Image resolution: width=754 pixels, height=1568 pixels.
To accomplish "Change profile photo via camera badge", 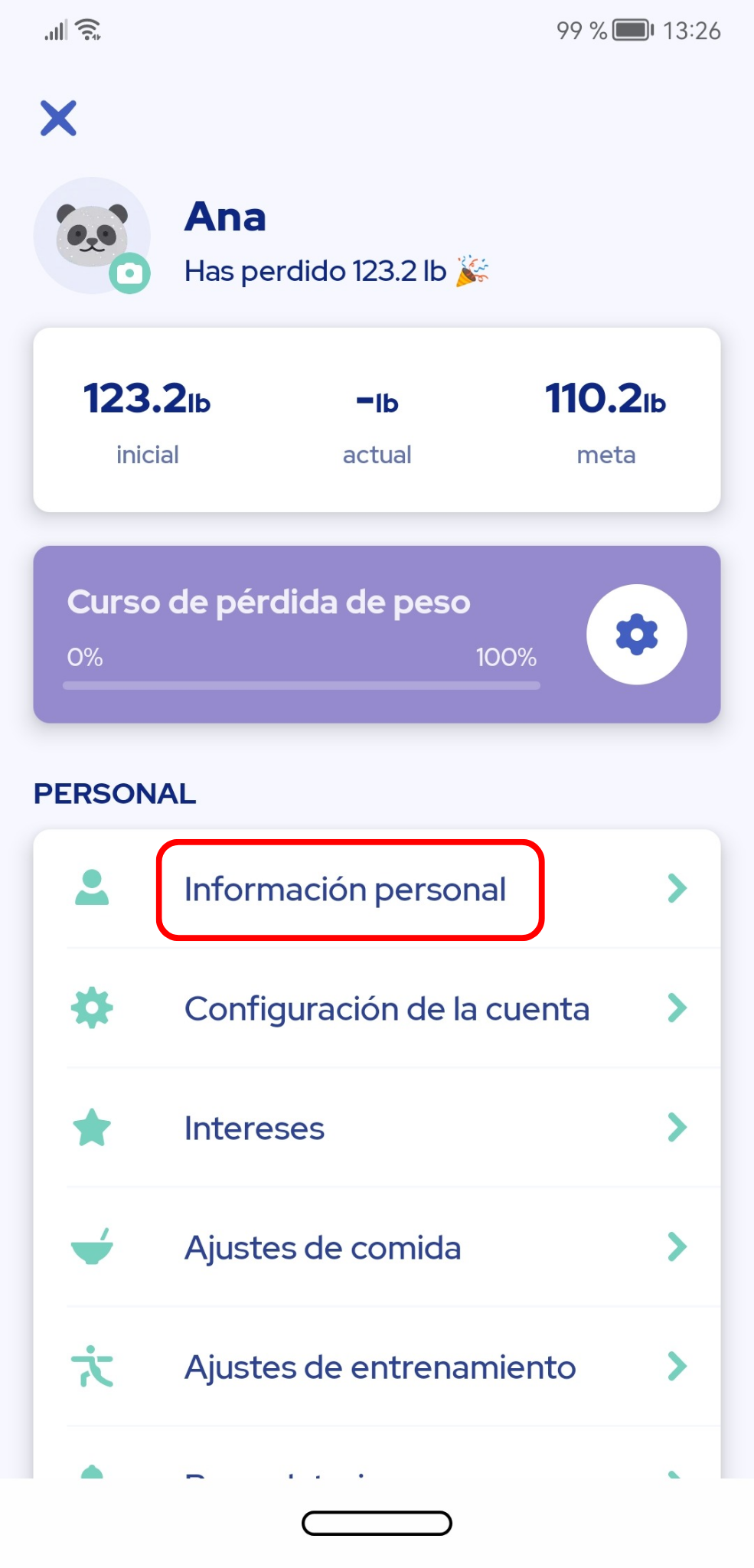I will click(129, 273).
